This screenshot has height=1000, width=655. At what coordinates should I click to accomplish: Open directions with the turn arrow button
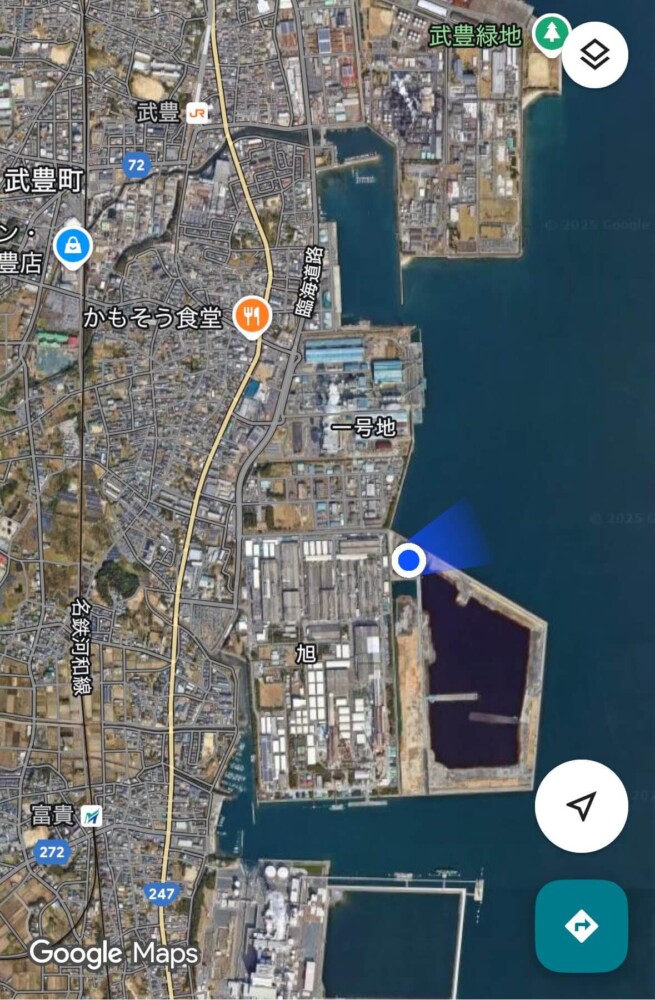tap(581, 926)
